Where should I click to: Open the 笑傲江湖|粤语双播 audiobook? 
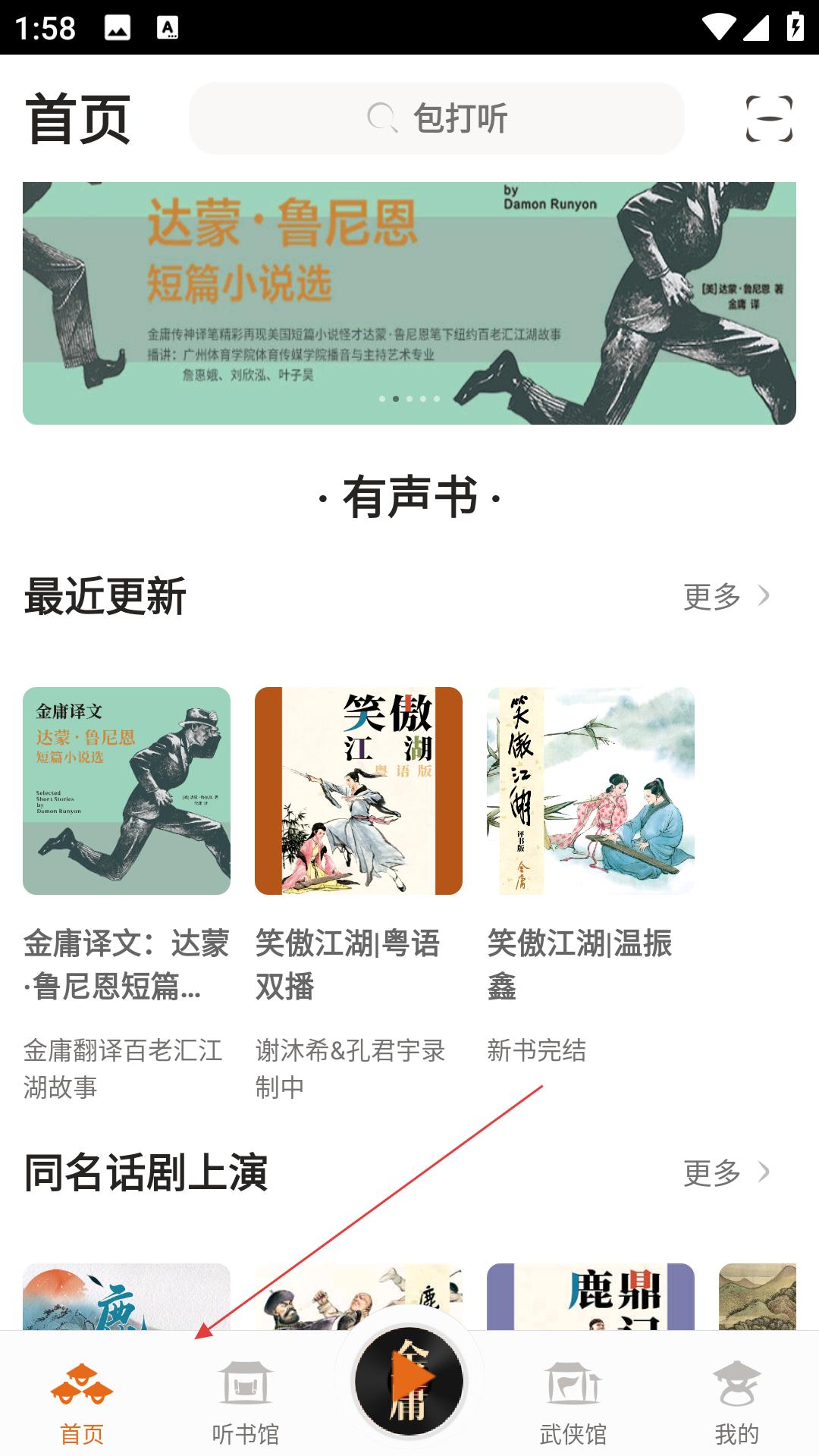[x=359, y=895]
